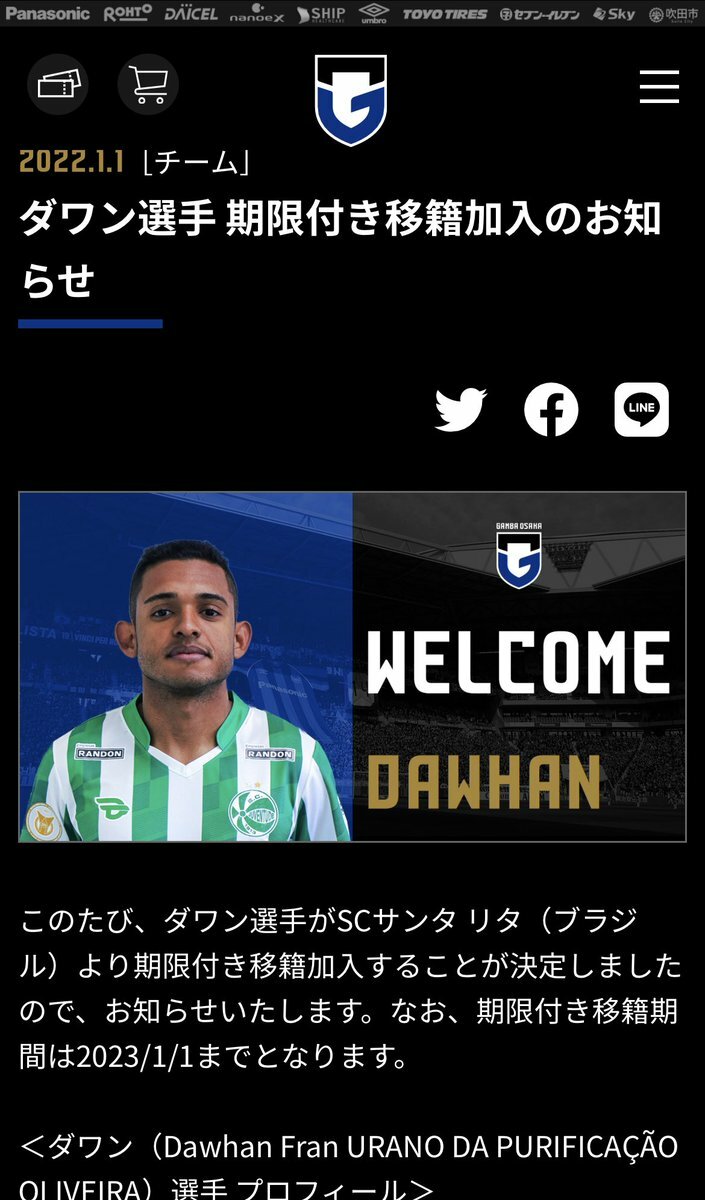Share this article via LINE

click(641, 410)
